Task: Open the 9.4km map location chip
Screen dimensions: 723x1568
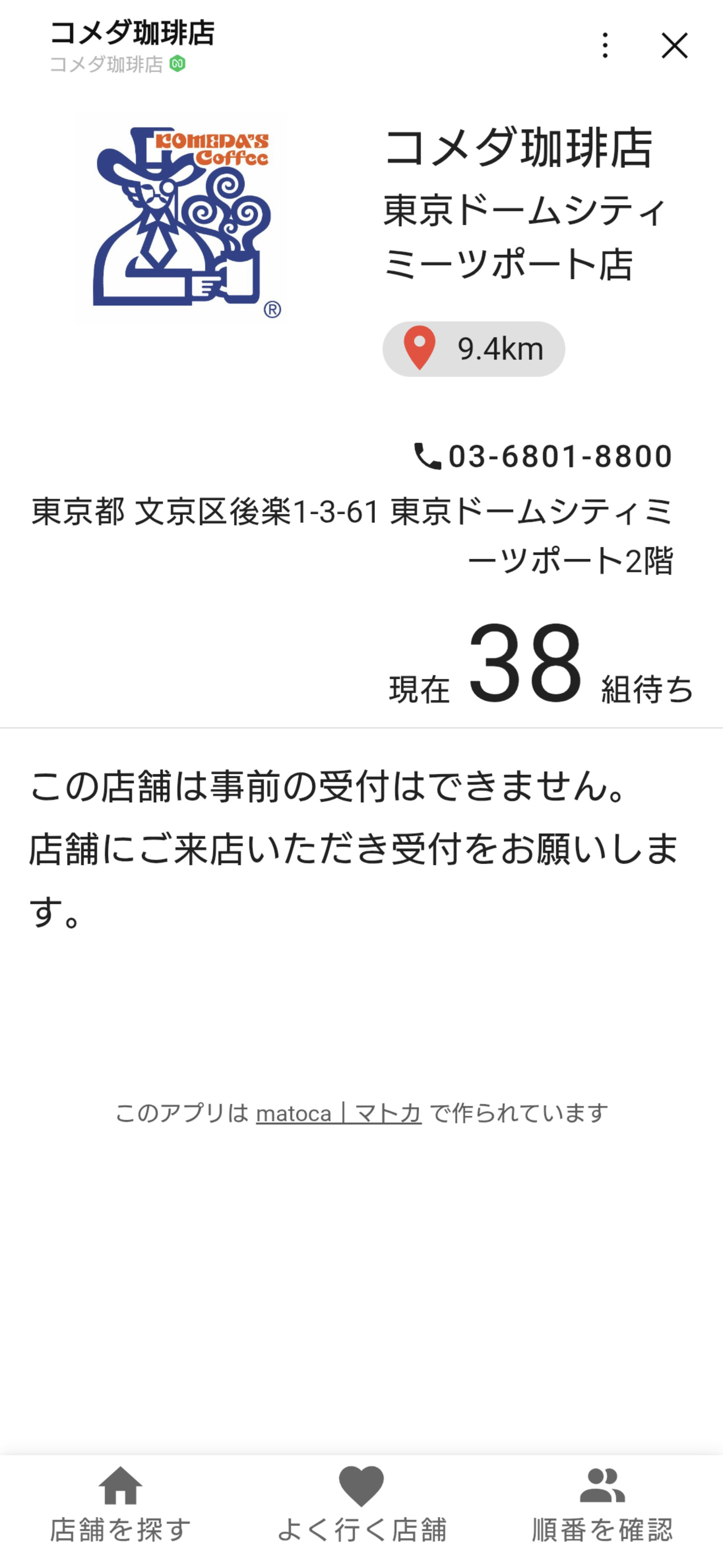Action: point(474,349)
